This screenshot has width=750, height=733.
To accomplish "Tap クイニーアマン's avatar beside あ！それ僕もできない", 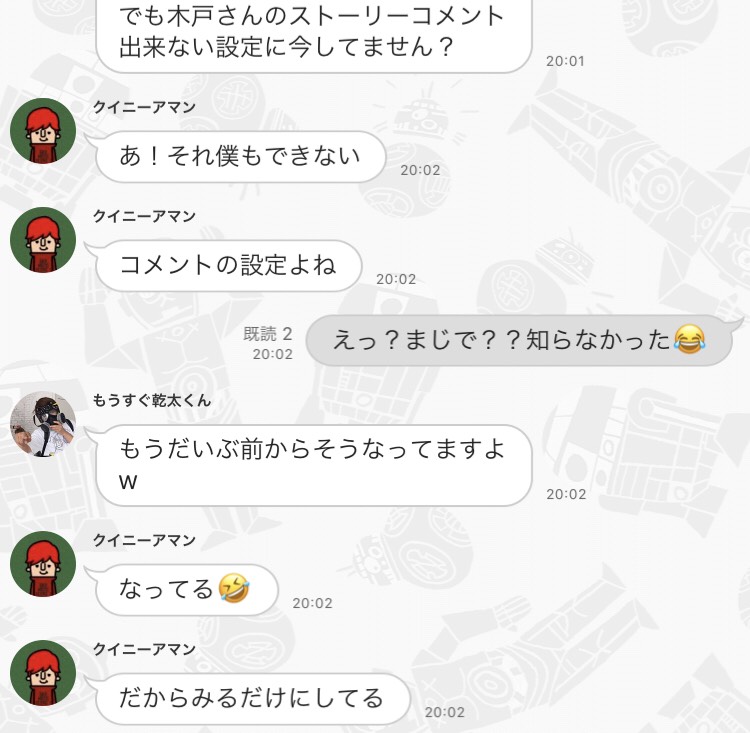I will [43, 132].
